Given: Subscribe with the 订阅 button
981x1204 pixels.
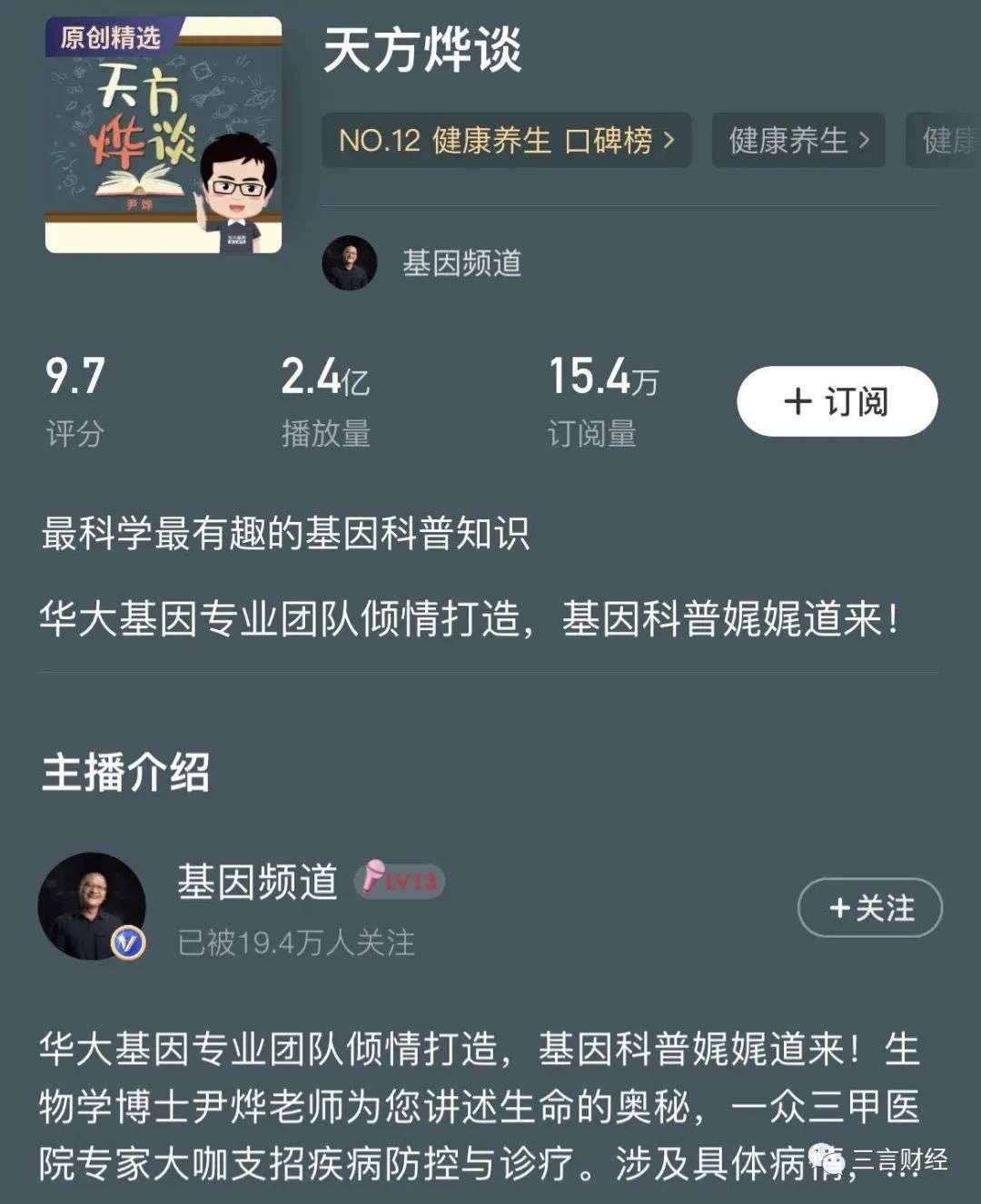Looking at the screenshot, I should click(837, 401).
